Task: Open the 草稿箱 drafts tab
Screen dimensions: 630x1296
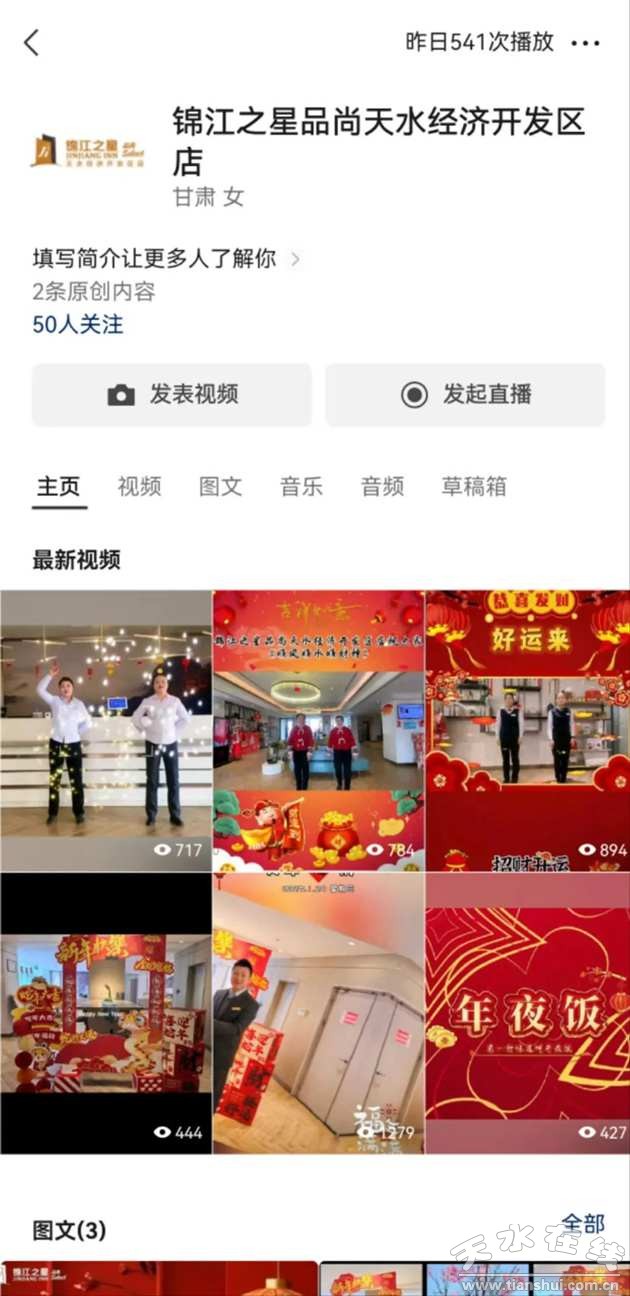Action: point(474,487)
